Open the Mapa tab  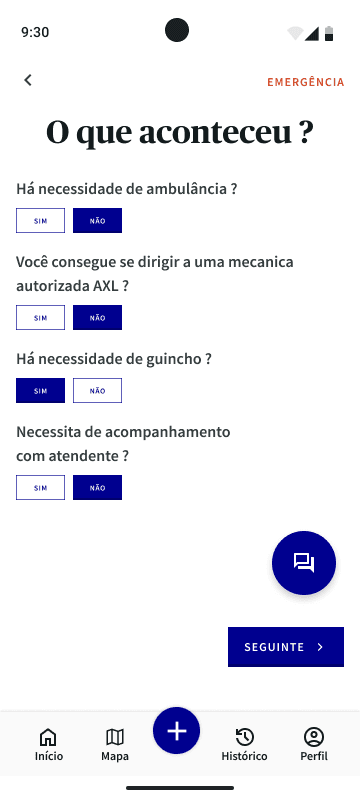(x=115, y=745)
